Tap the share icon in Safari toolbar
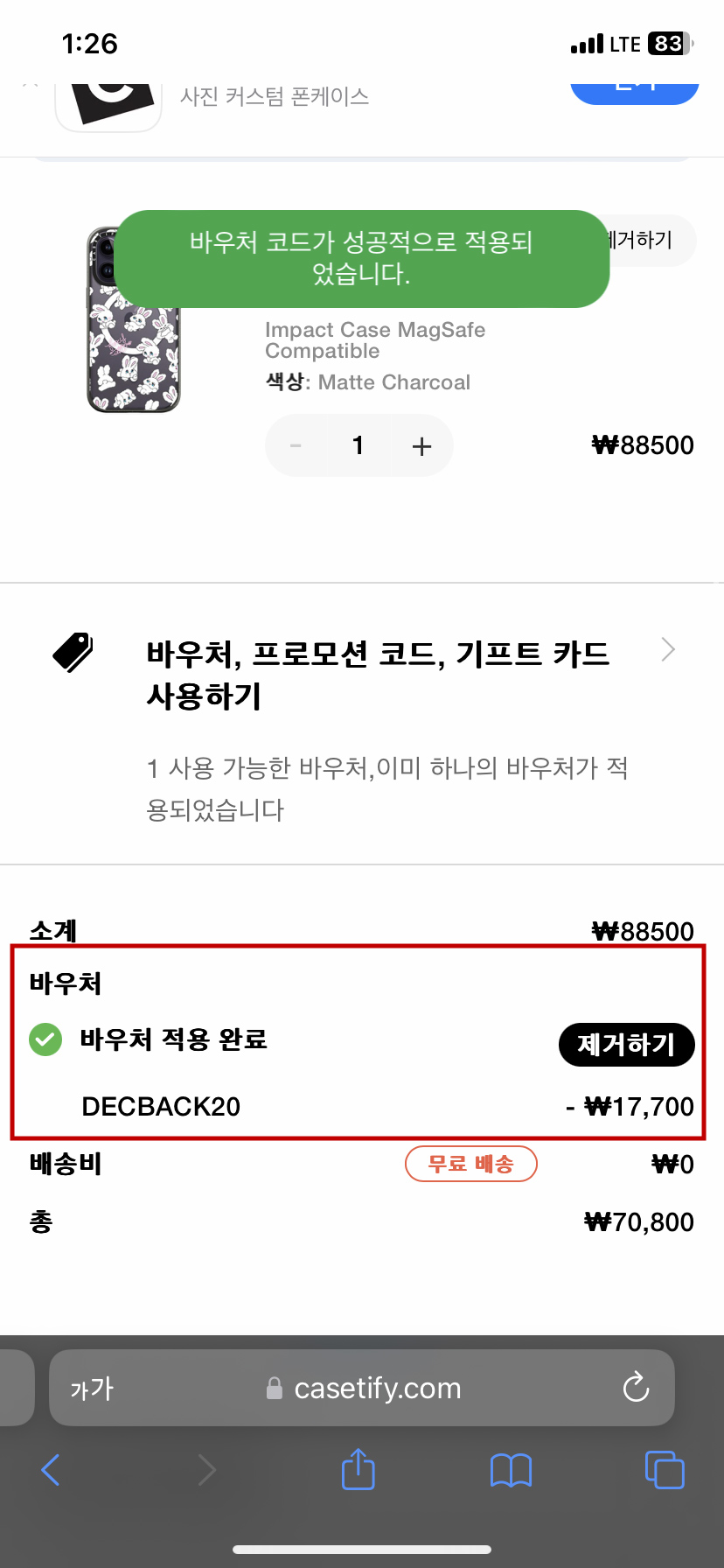This screenshot has width=724, height=1568. point(357,1470)
